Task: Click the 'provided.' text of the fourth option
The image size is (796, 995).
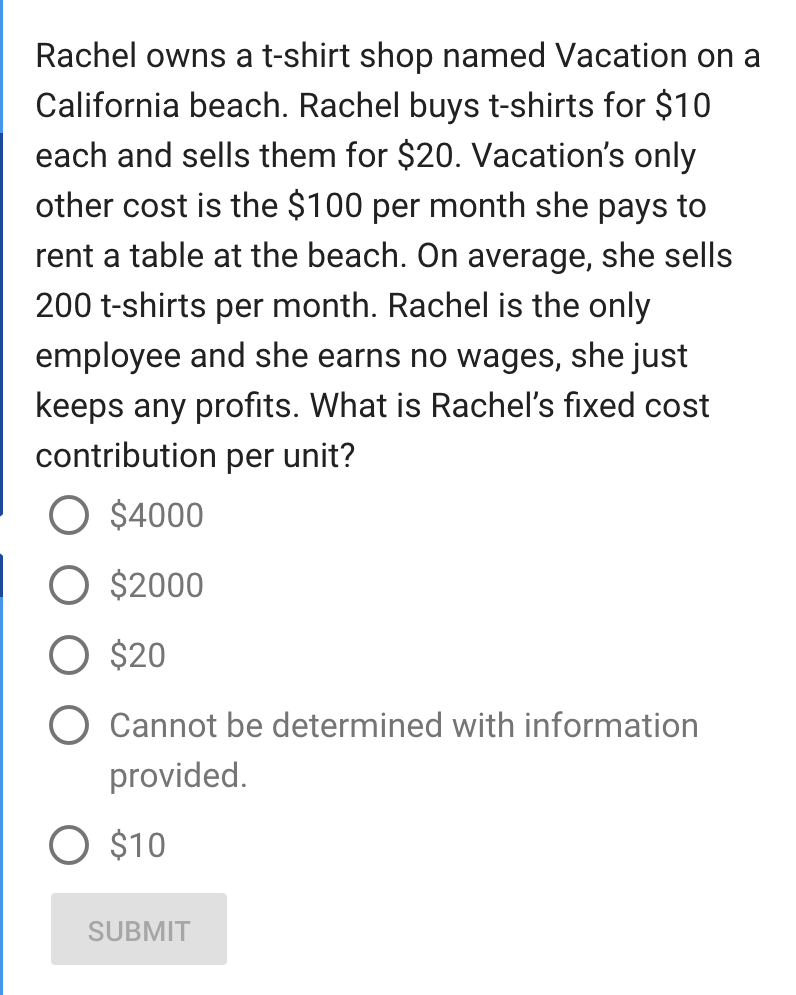Action: (178, 775)
